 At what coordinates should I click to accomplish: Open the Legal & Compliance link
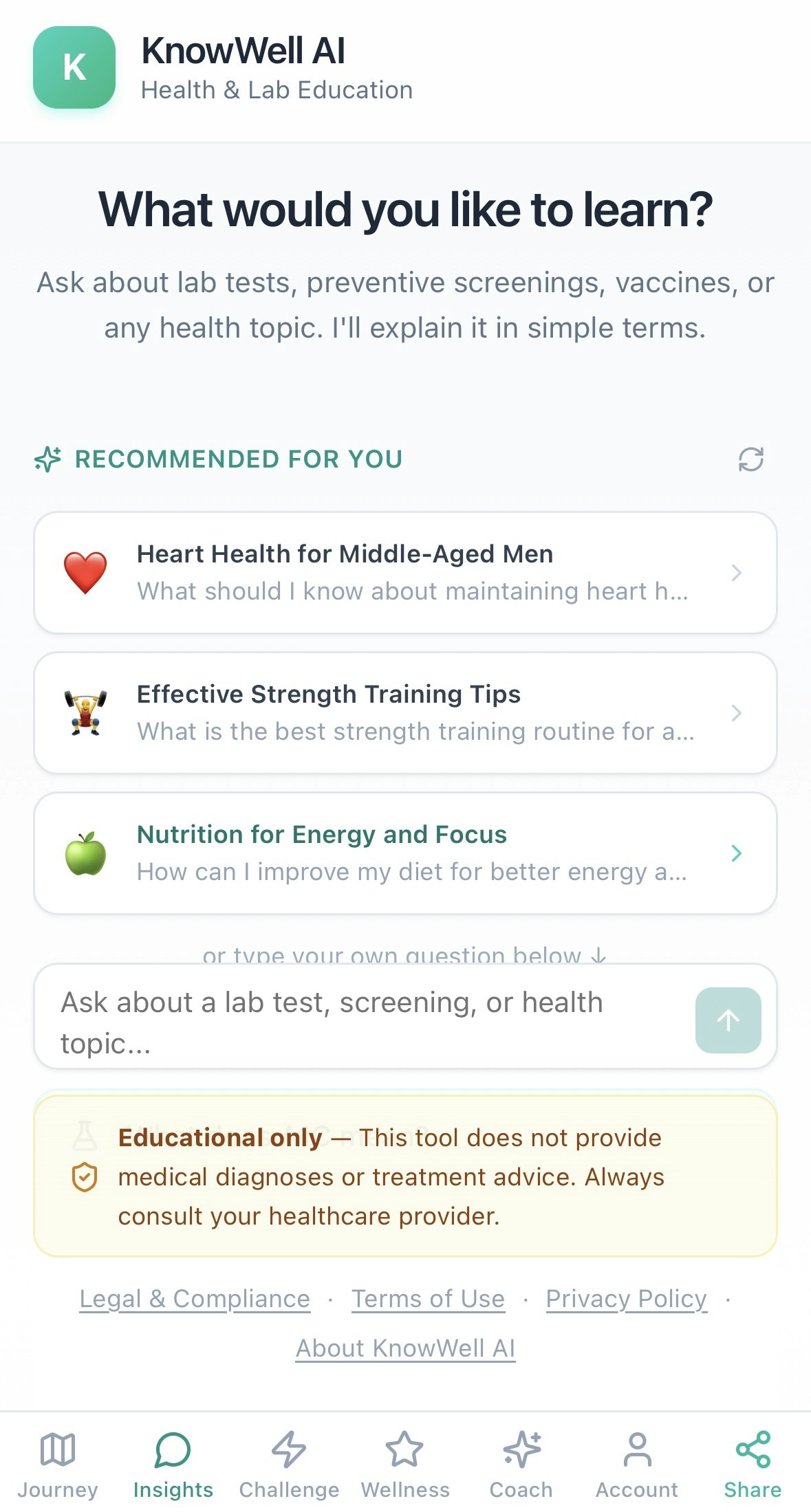pos(195,1299)
